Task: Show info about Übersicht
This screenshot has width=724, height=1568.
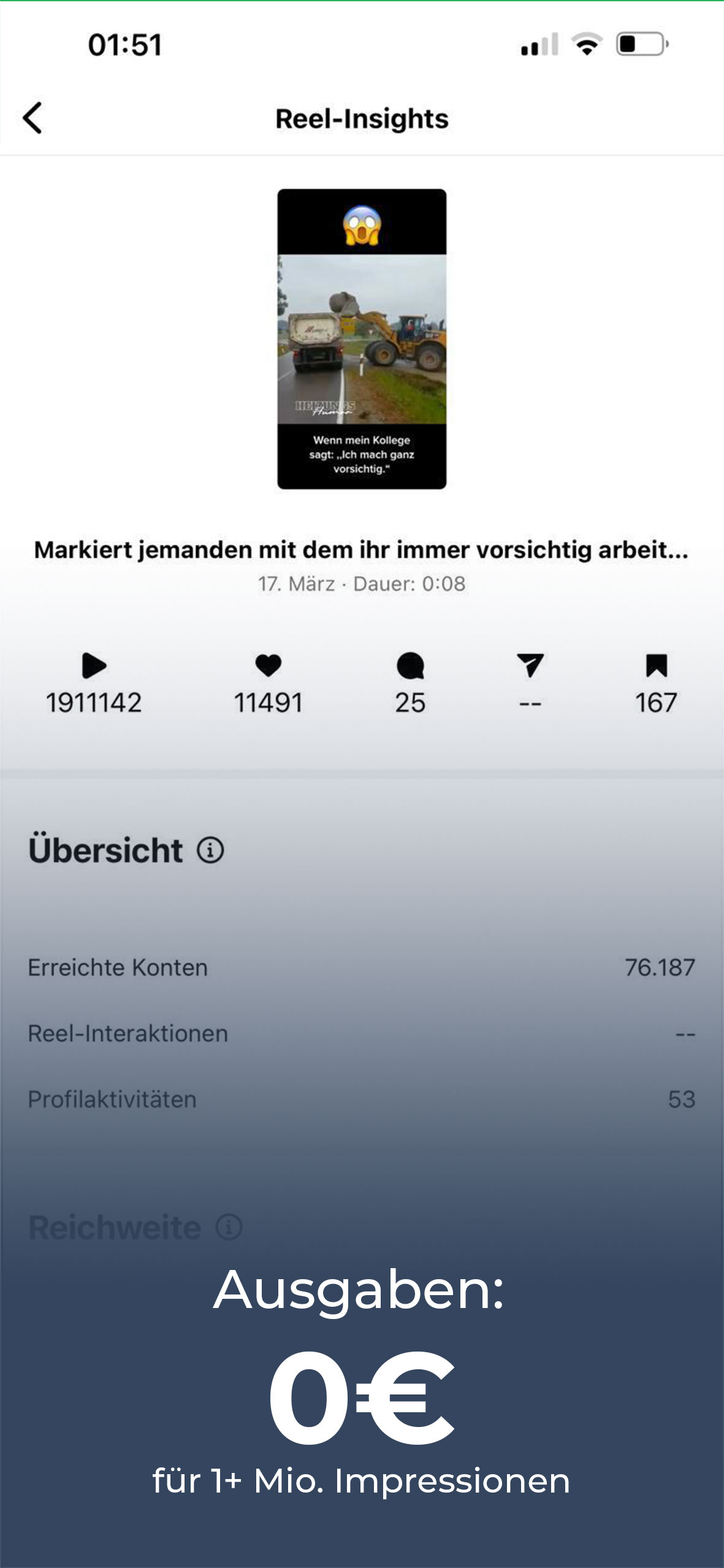Action: tap(210, 850)
